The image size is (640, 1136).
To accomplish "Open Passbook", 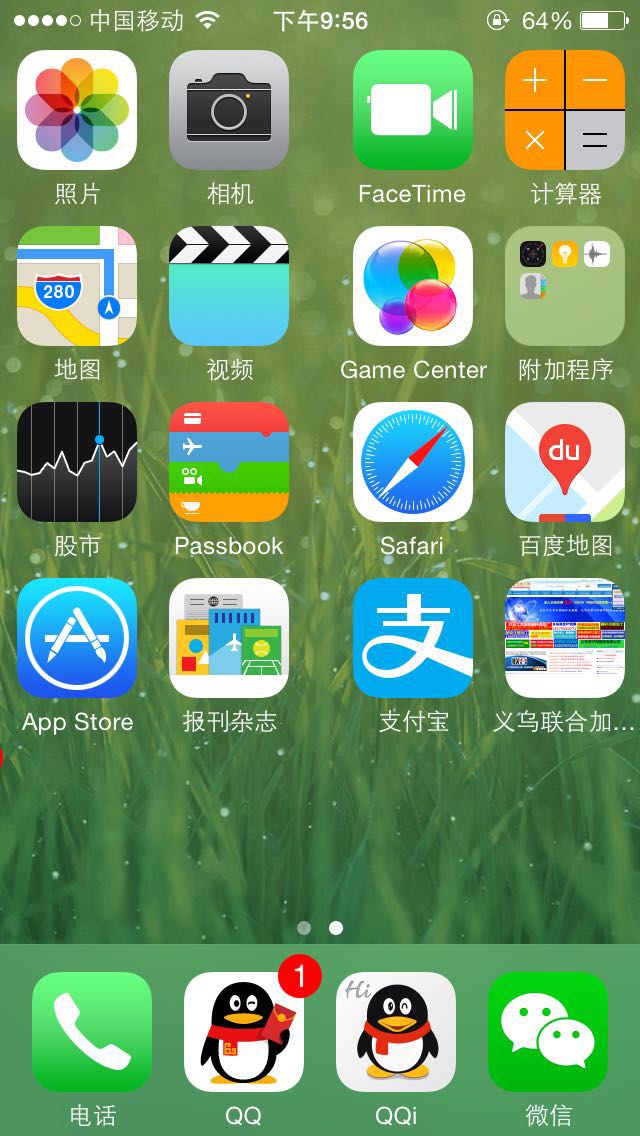I will (x=229, y=462).
